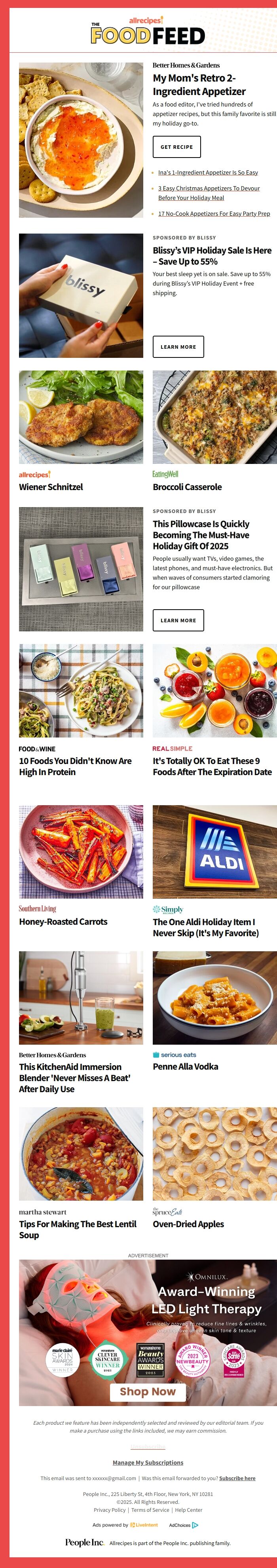This screenshot has width=277, height=1568.
Task: Open the Privacy Policy link
Action: tap(110, 1509)
